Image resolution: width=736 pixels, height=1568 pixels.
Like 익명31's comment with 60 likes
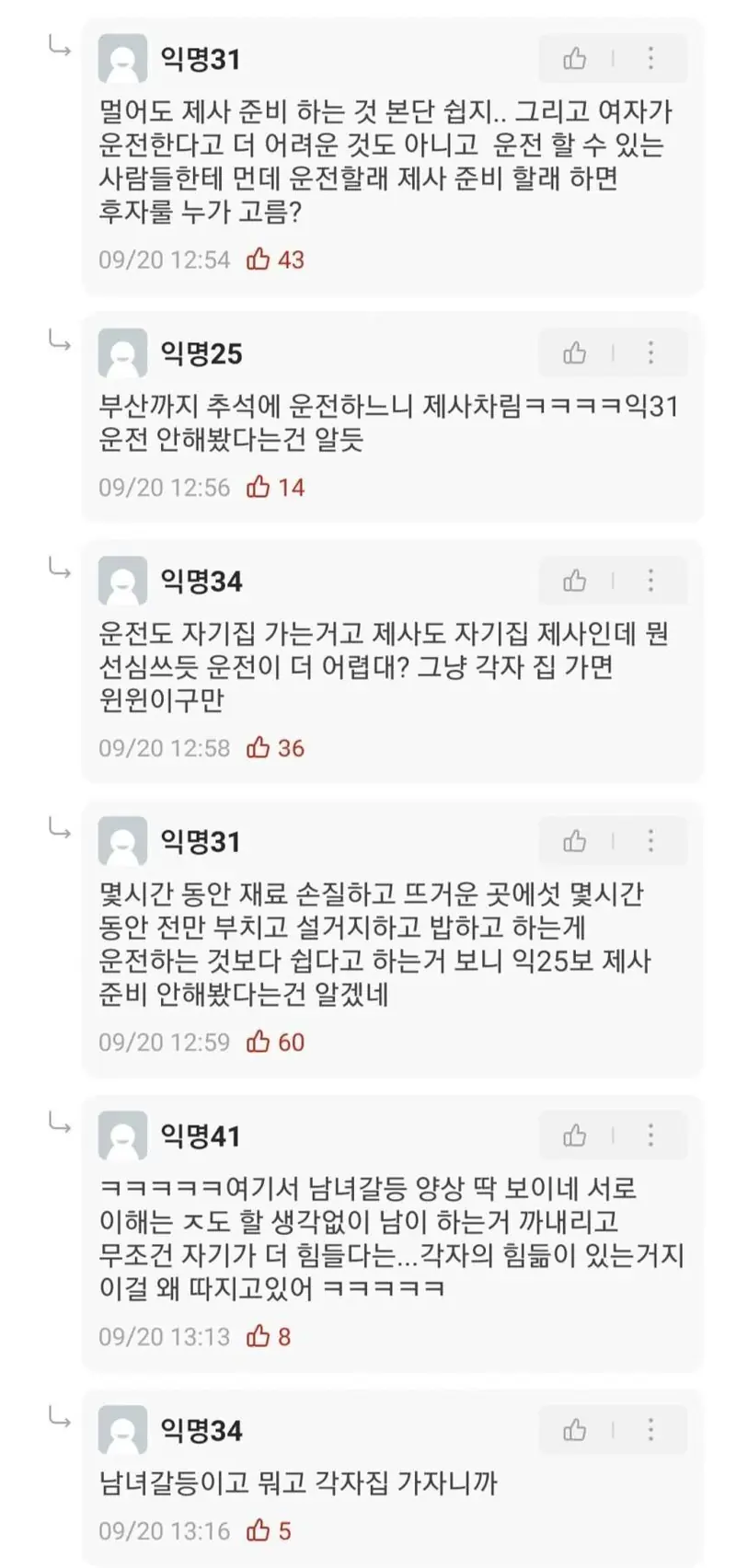tap(575, 841)
